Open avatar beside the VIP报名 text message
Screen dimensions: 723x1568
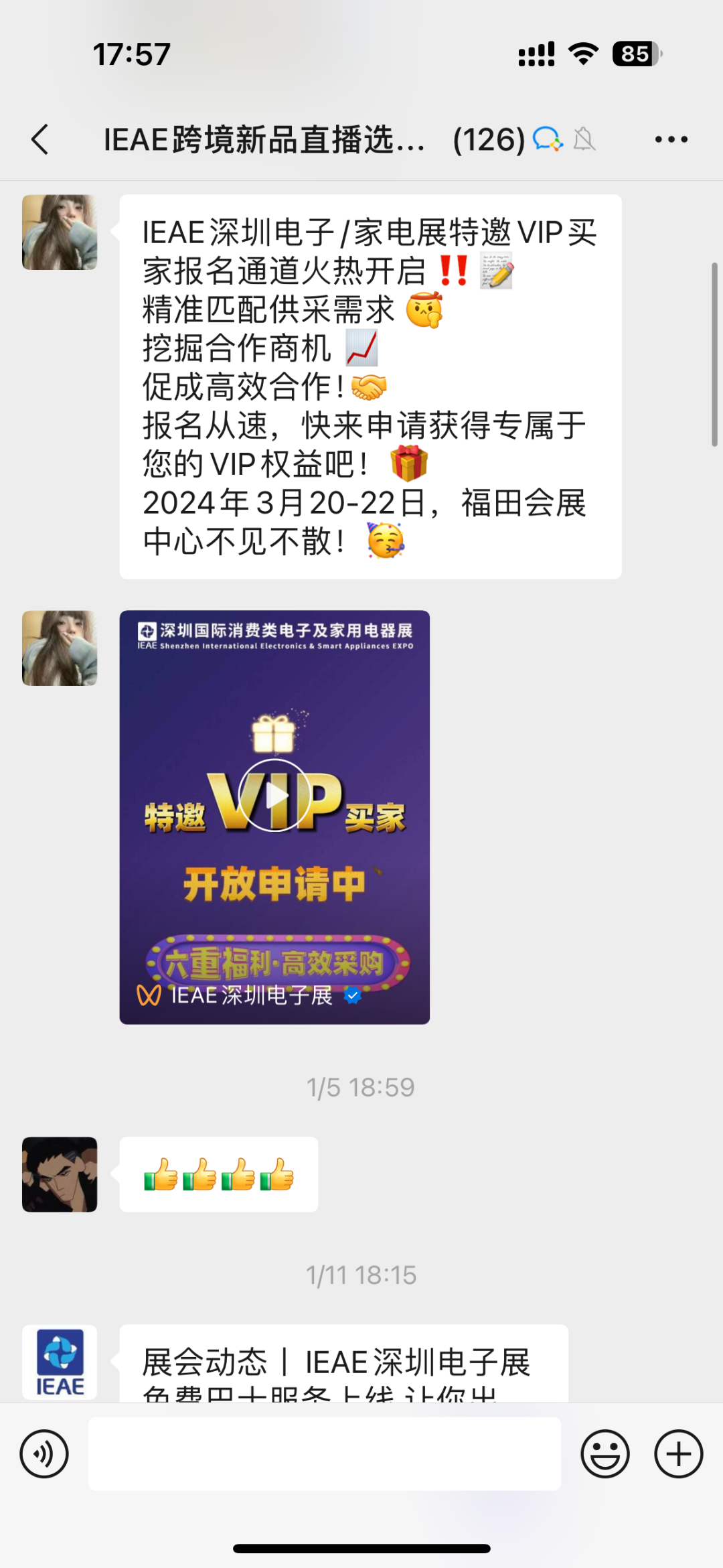tap(60, 232)
